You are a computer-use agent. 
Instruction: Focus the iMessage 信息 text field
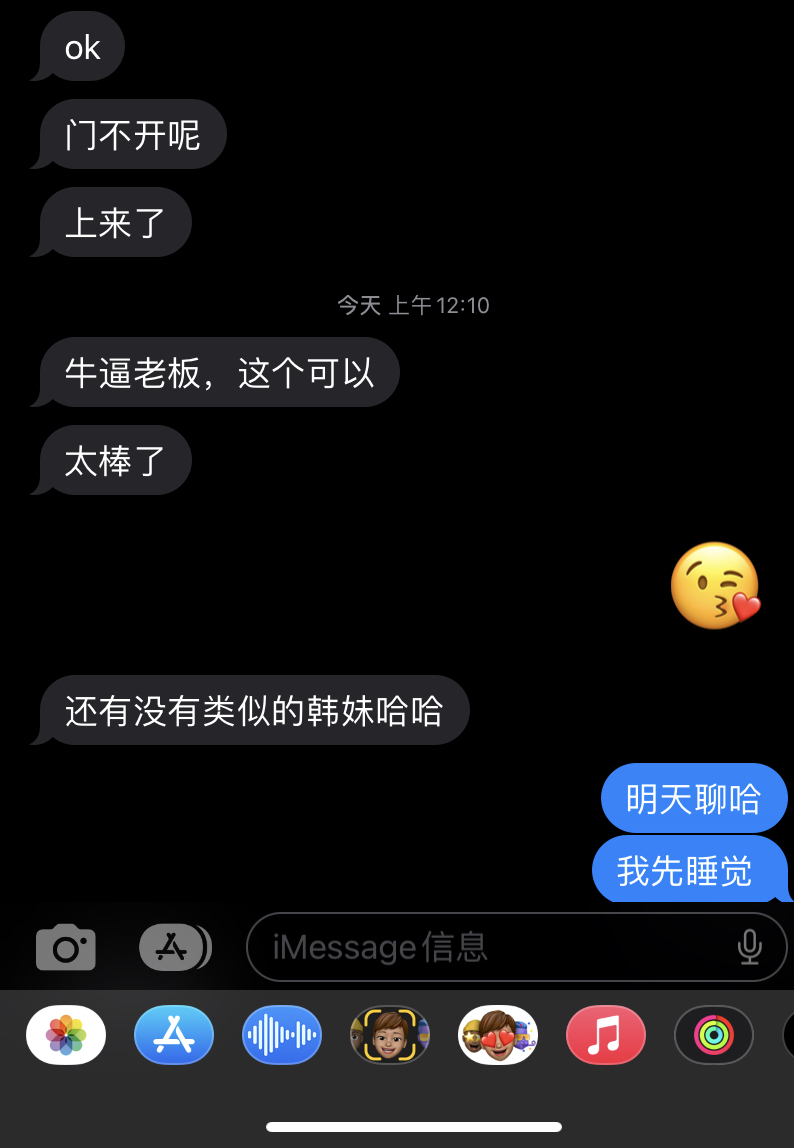point(490,947)
